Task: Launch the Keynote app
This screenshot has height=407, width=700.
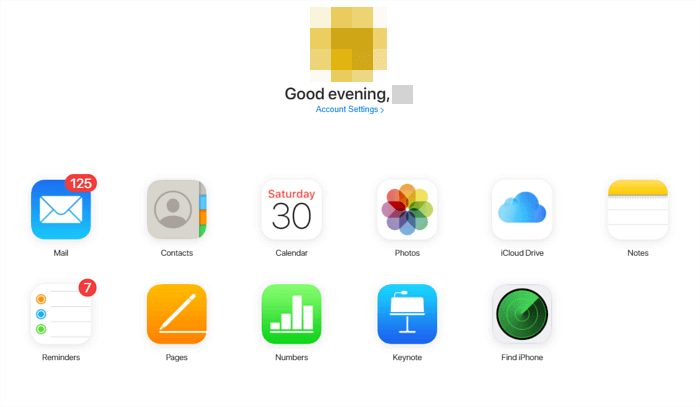Action: (407, 314)
